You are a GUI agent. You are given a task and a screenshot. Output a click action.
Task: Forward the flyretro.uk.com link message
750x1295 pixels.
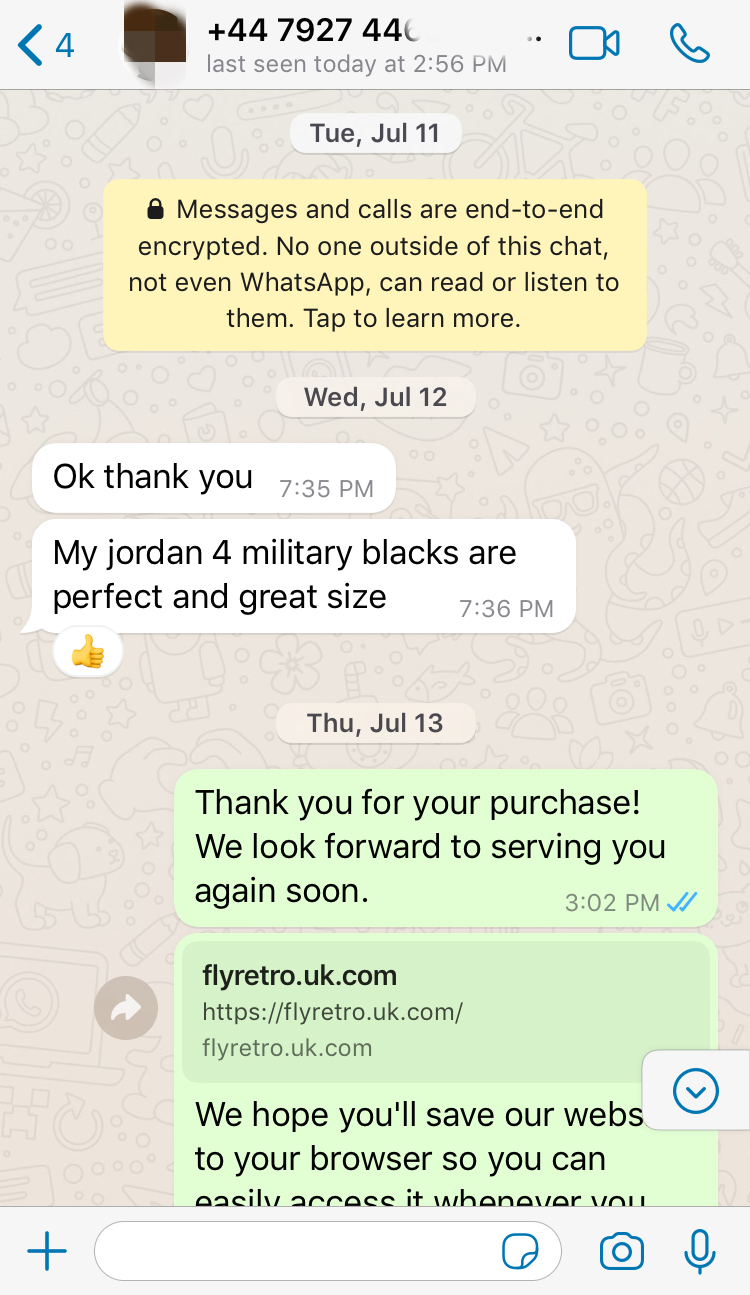coord(126,1008)
